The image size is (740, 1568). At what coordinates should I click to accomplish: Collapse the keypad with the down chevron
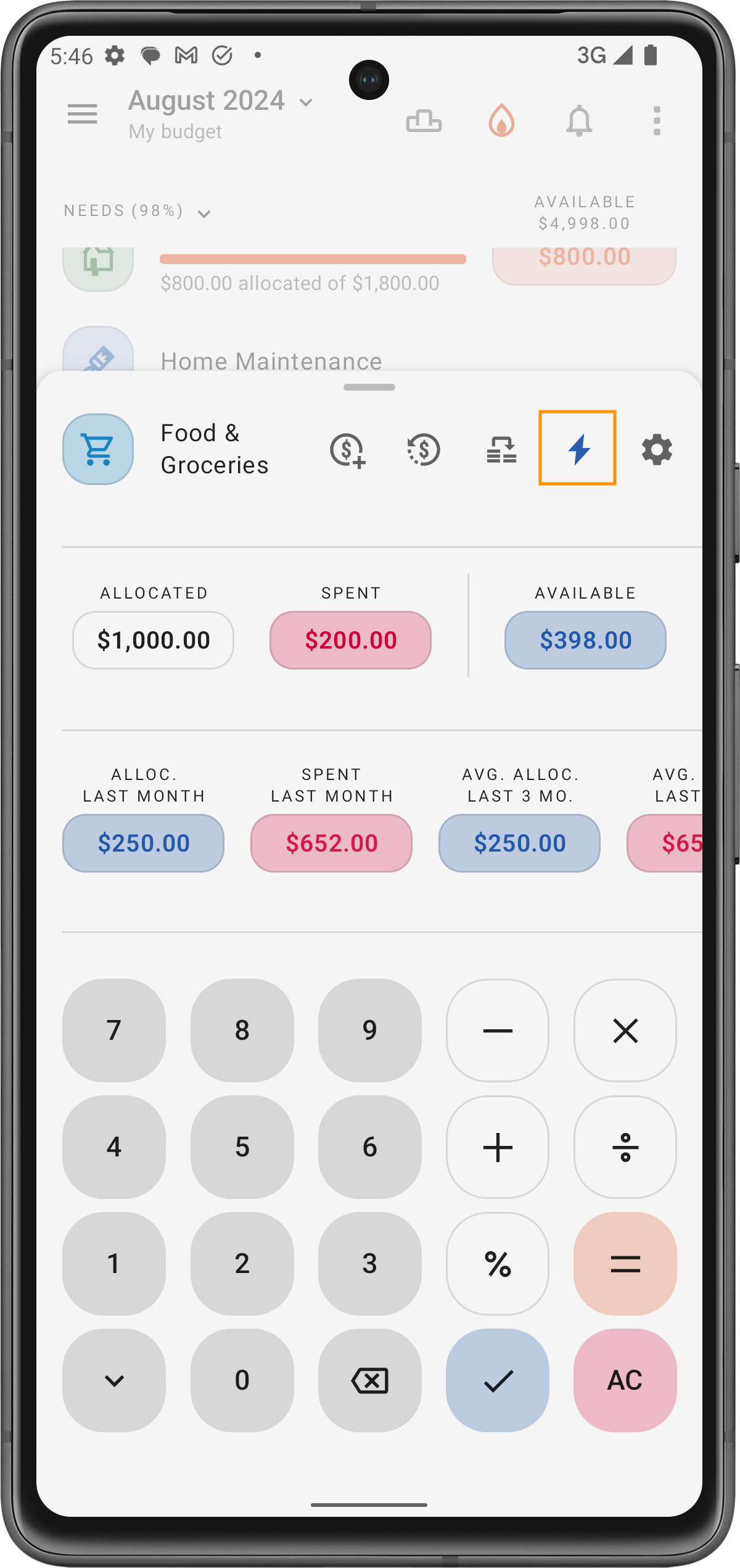pos(114,1380)
